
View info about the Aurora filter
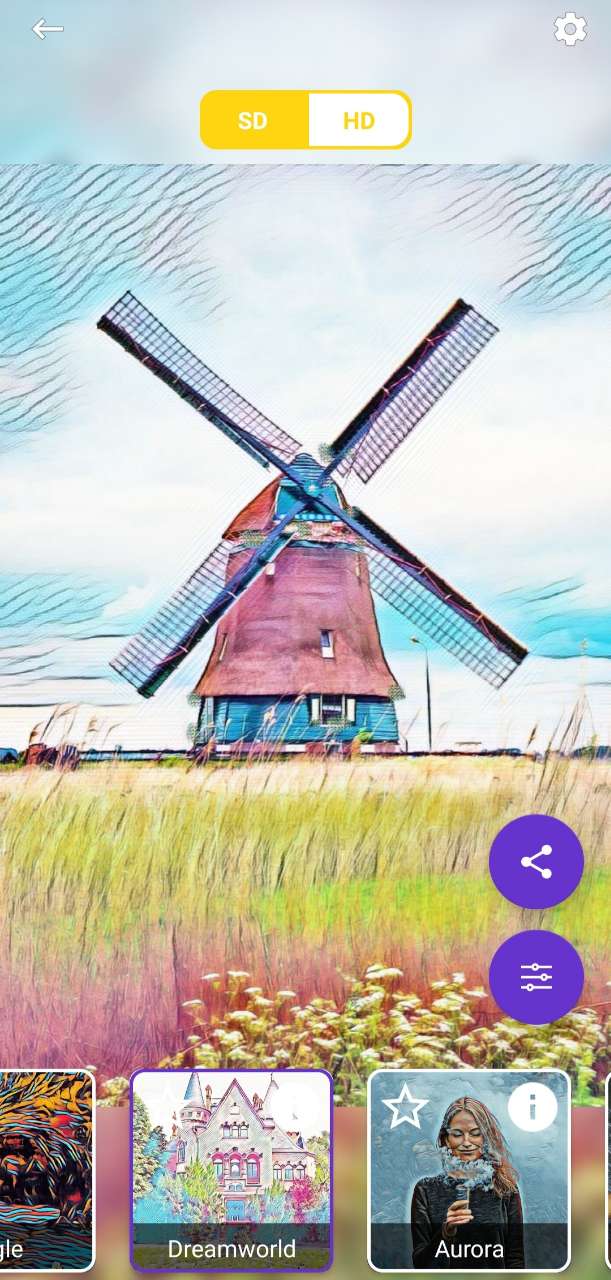532,1106
